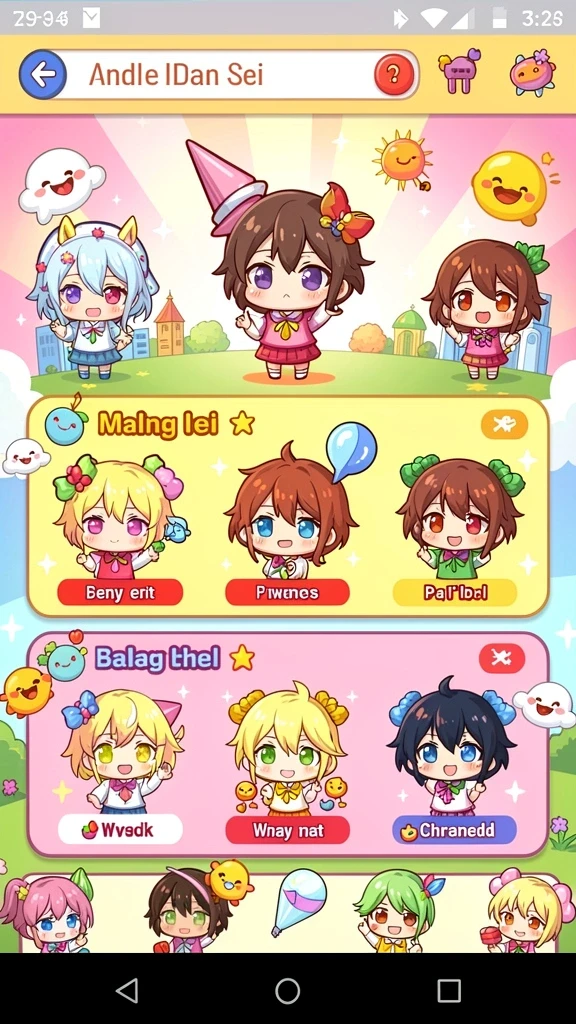Select the Wnay nat button

click(x=287, y=830)
